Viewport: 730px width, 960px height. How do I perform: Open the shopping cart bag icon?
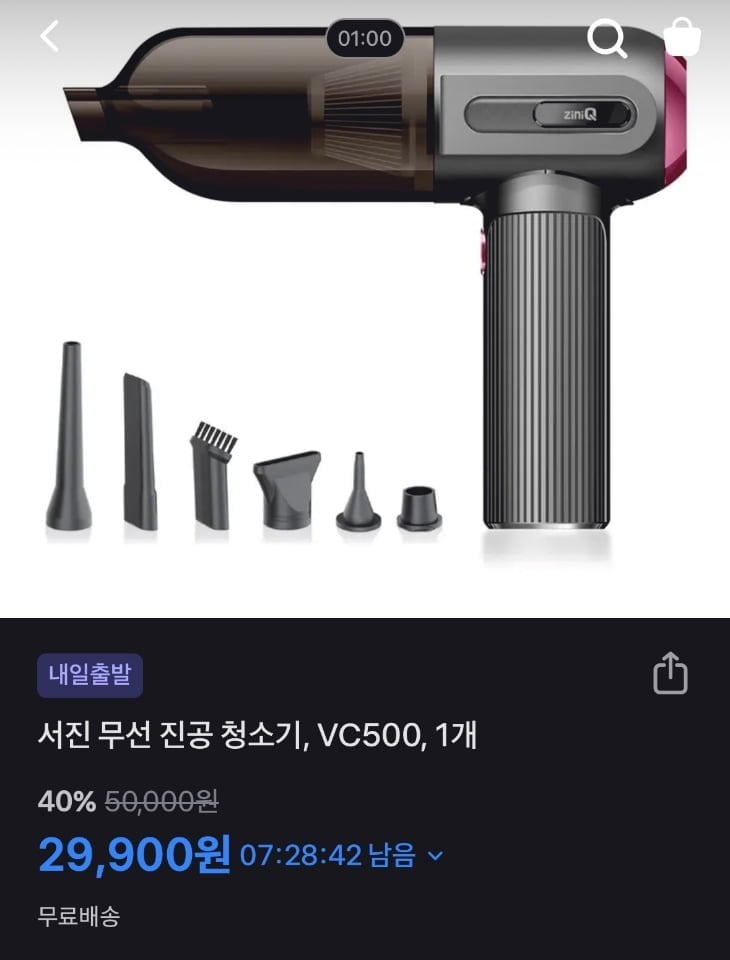tap(682, 37)
